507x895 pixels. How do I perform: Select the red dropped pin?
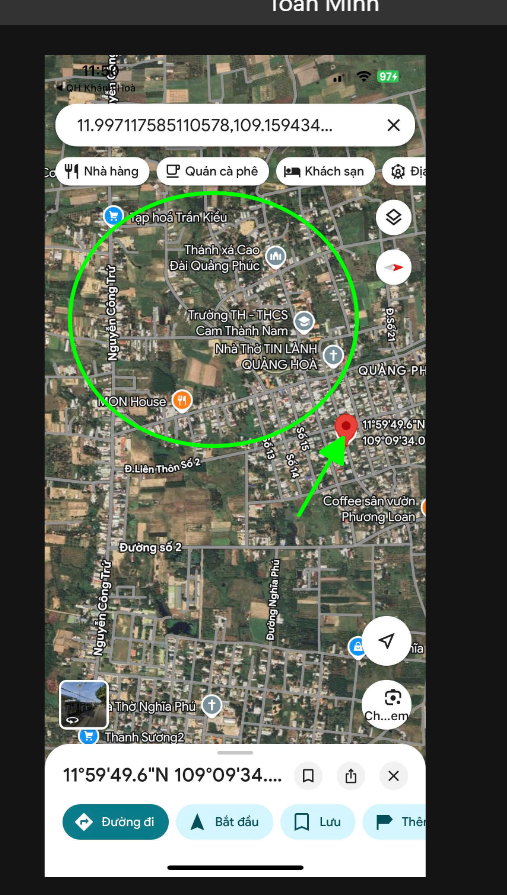(346, 429)
